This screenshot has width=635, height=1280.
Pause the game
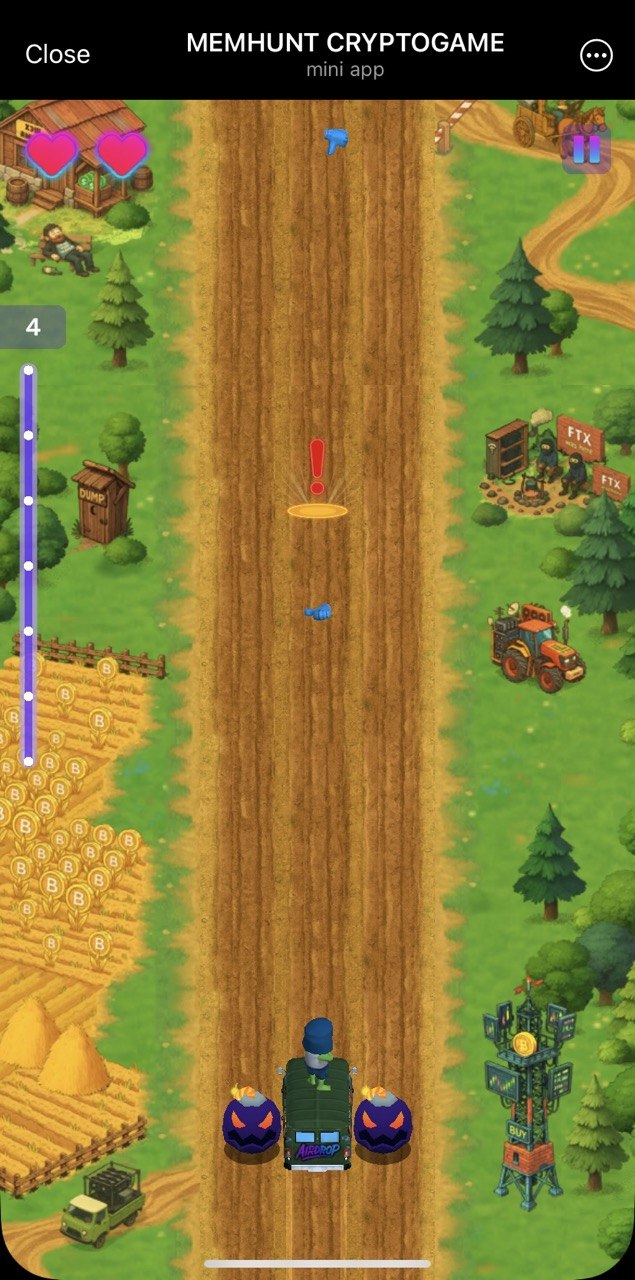point(586,150)
